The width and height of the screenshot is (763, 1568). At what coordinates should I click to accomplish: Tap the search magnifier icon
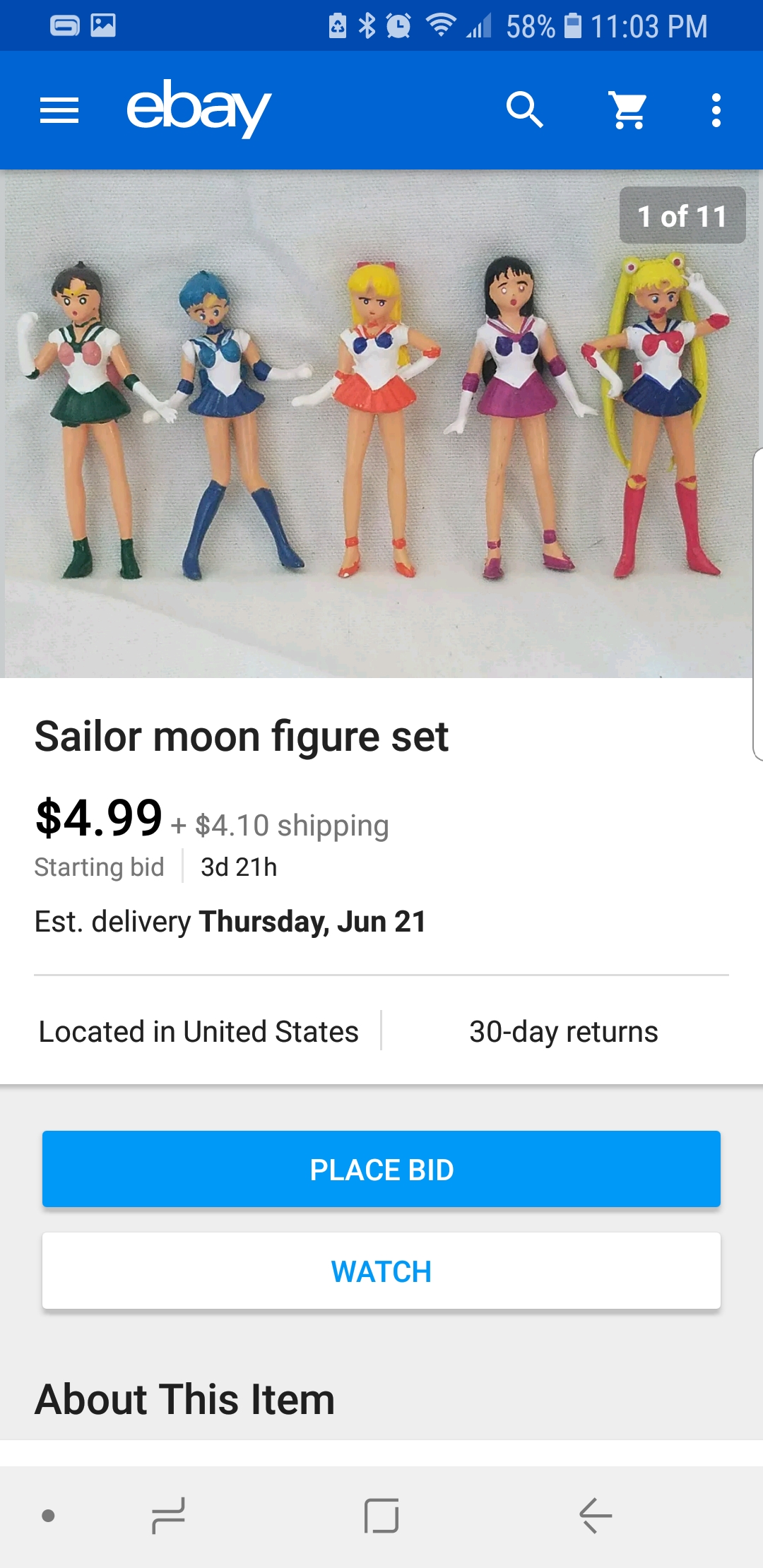click(525, 110)
